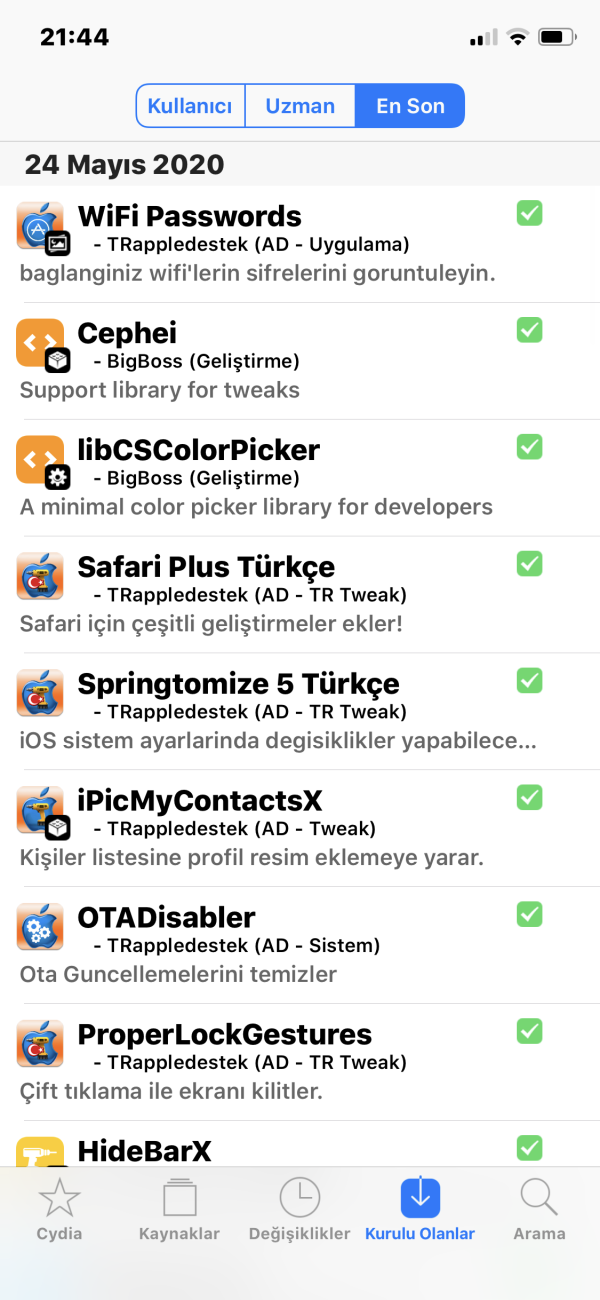Open the HideBarX package
600x1300 pixels.
pyautogui.click(x=280, y=1150)
